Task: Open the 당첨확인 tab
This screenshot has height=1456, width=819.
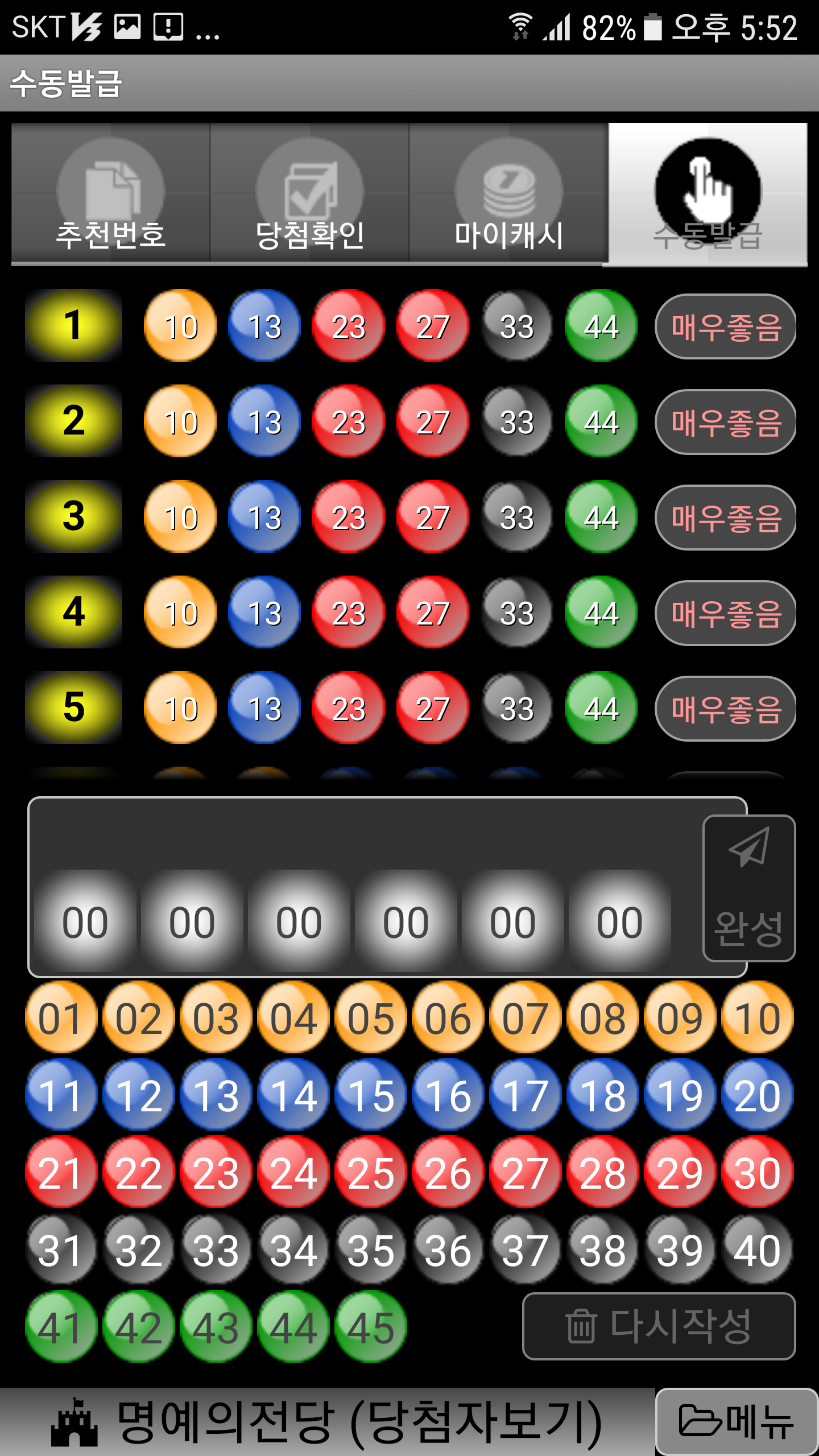Action: point(310,193)
